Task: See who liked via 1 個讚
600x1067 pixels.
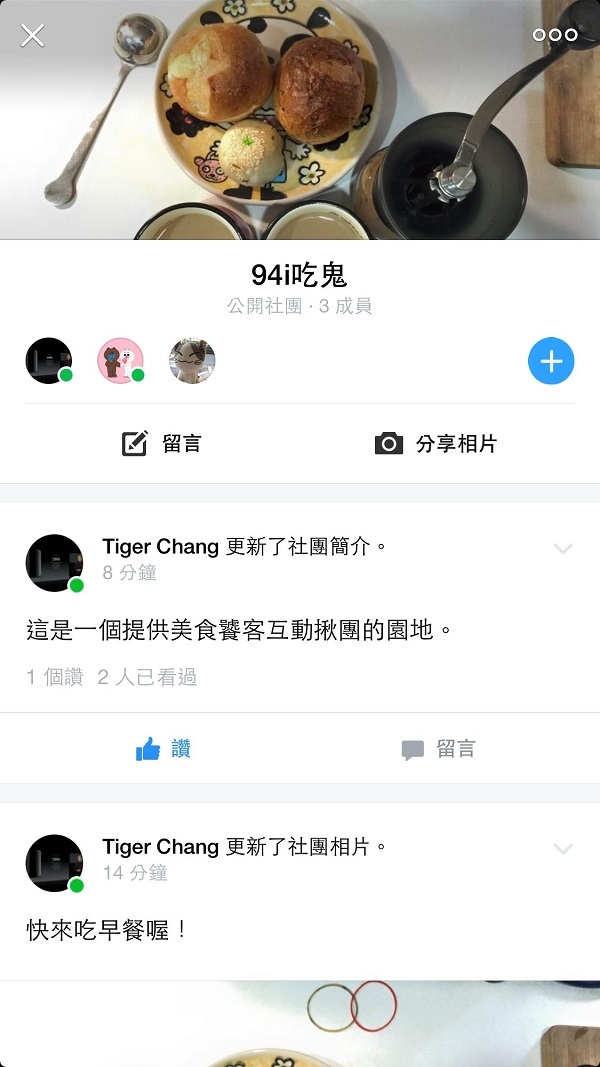Action: pyautogui.click(x=55, y=677)
